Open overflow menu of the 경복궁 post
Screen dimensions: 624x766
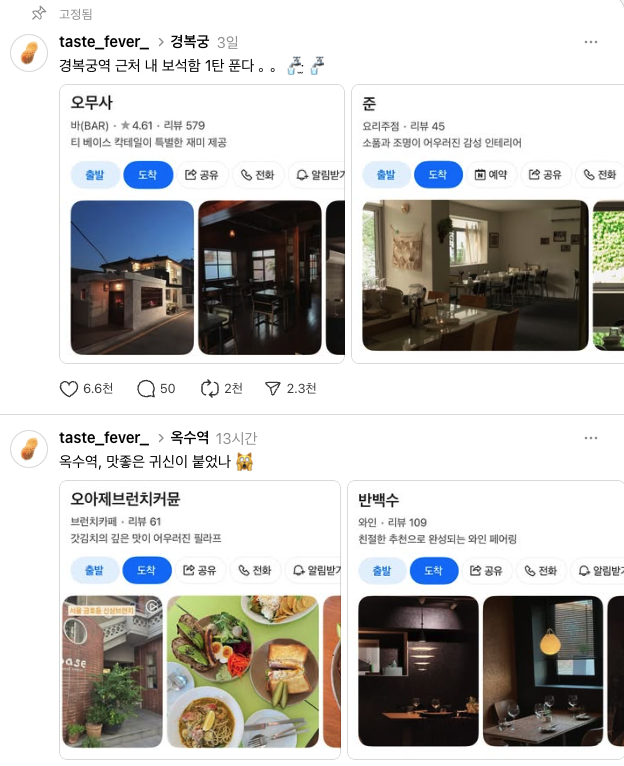(x=591, y=42)
